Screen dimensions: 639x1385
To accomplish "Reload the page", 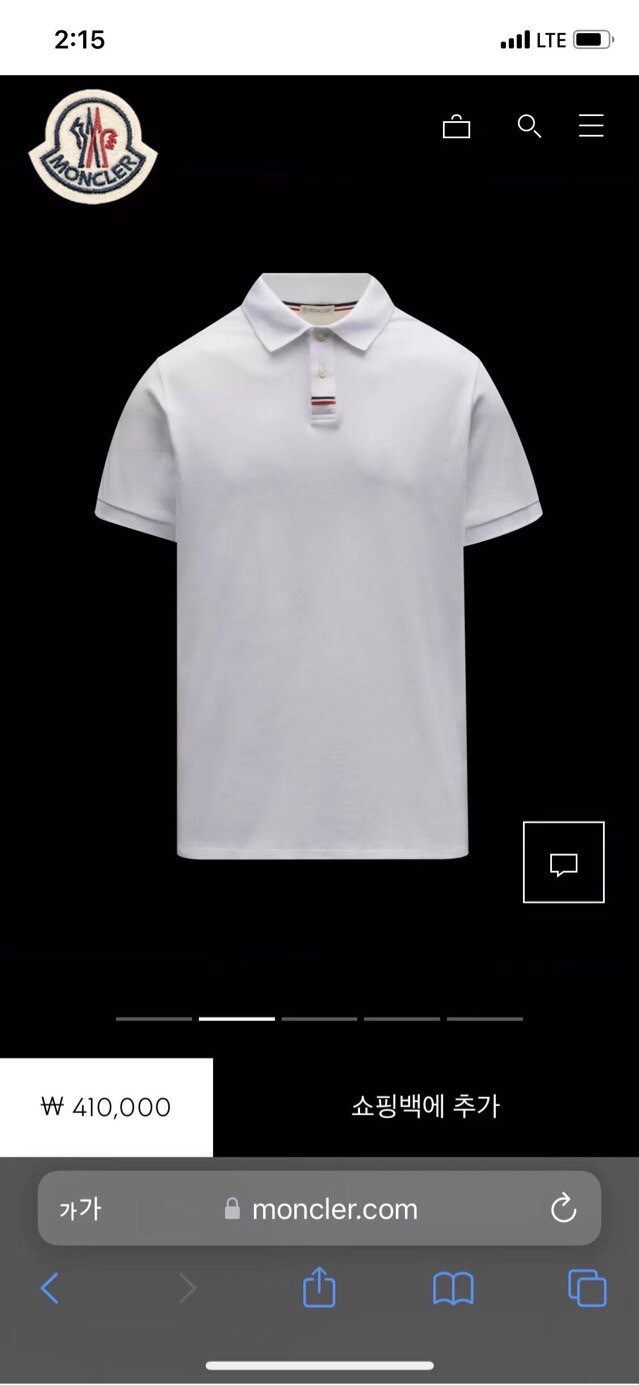I will (564, 1208).
